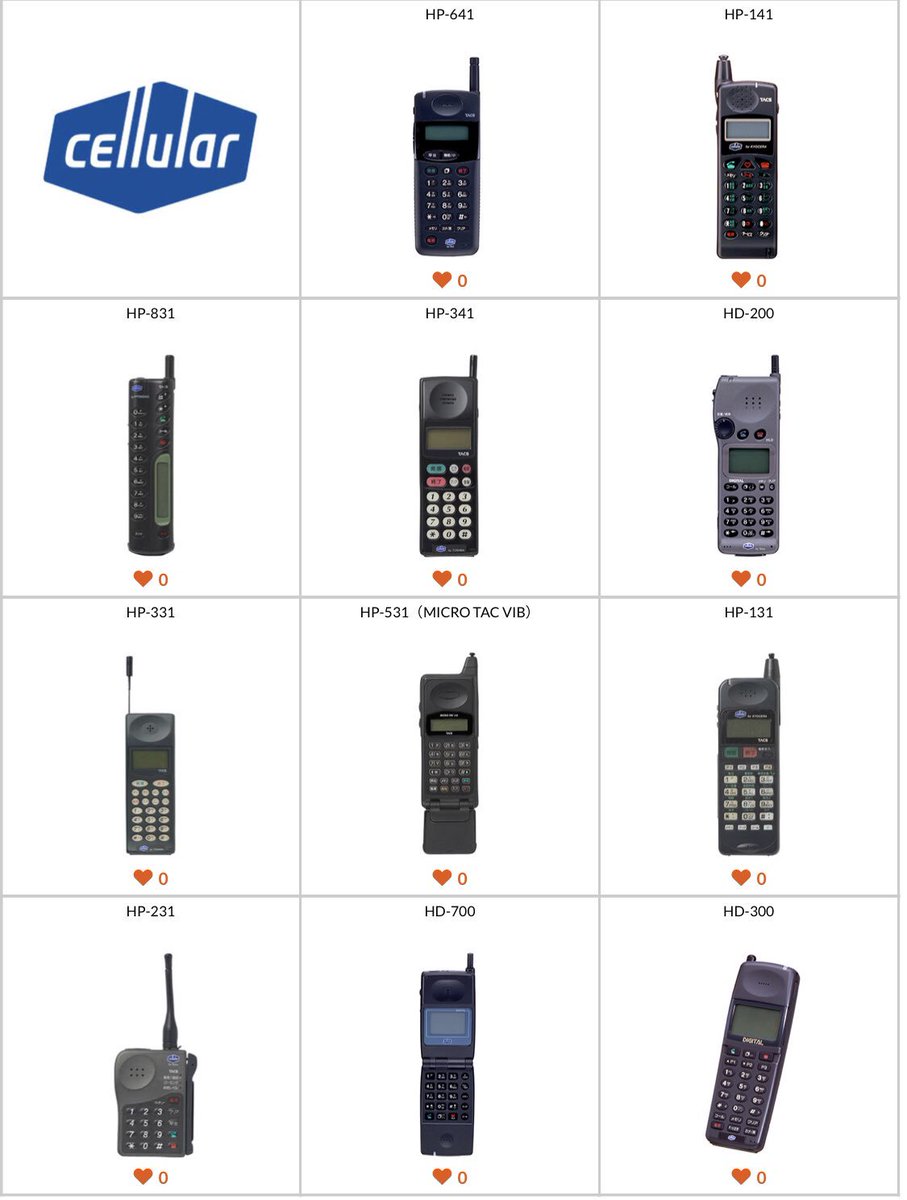Open the HP-531 Micro Tac Vib tile
This screenshot has width=907, height=1200.
tap(448, 755)
